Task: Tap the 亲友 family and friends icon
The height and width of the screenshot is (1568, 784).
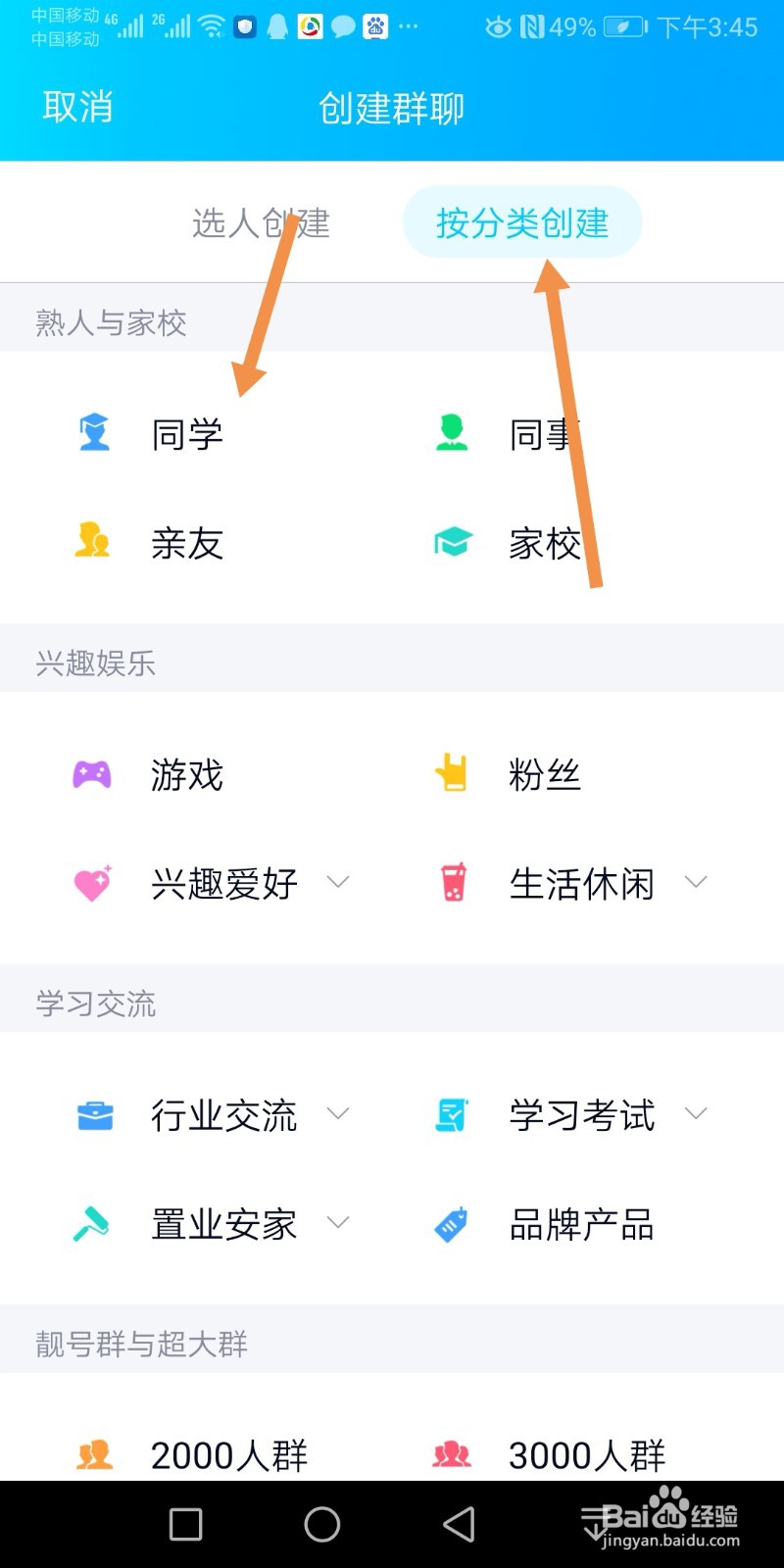Action: [x=92, y=541]
